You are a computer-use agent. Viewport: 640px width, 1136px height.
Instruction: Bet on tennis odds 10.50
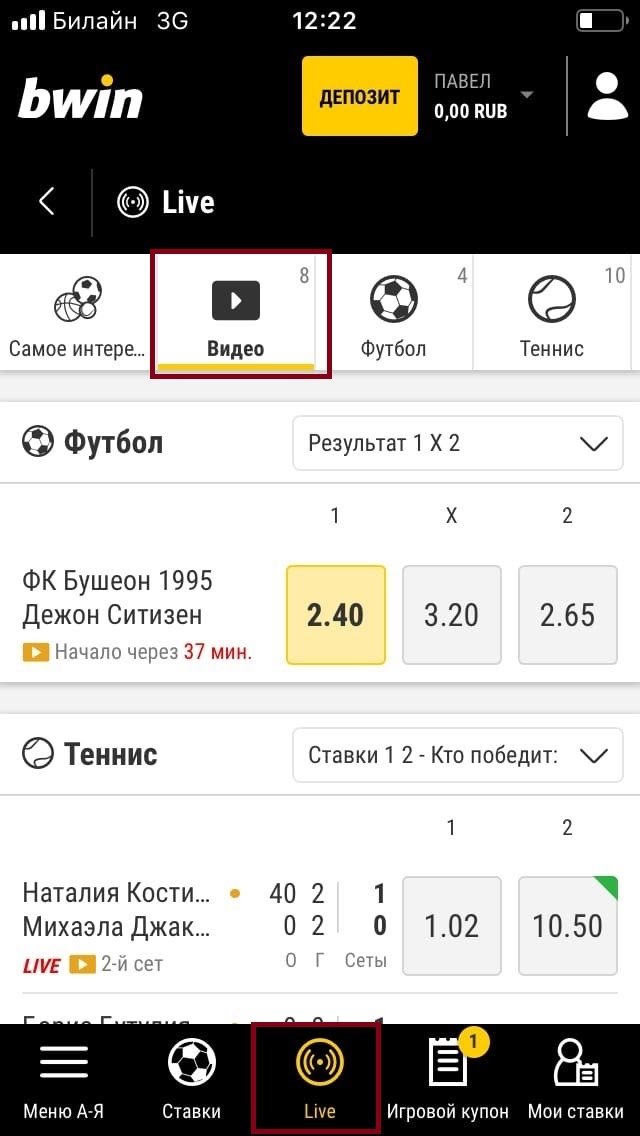coord(567,926)
